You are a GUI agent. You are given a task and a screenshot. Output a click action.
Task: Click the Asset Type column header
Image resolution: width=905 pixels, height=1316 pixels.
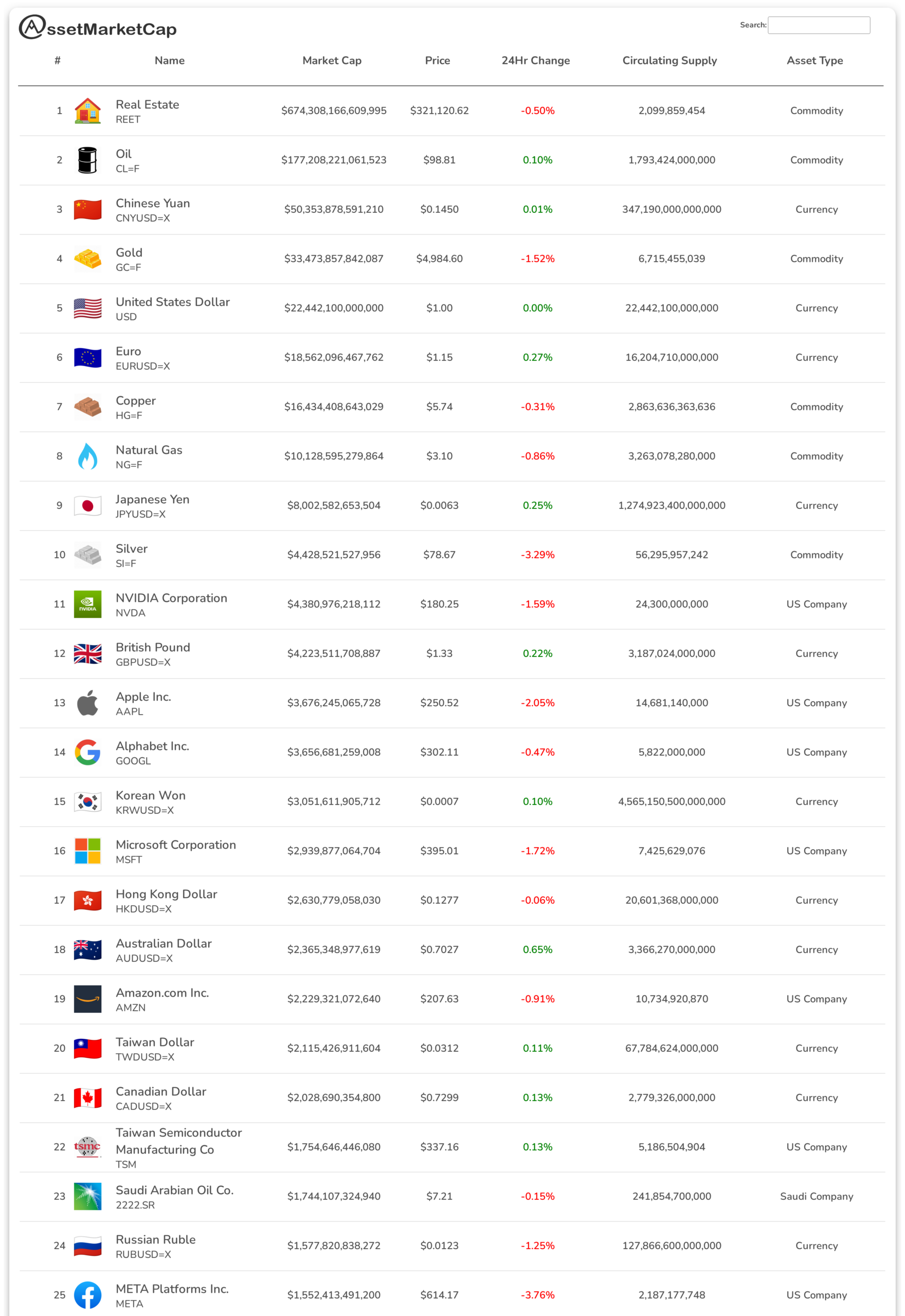click(815, 61)
